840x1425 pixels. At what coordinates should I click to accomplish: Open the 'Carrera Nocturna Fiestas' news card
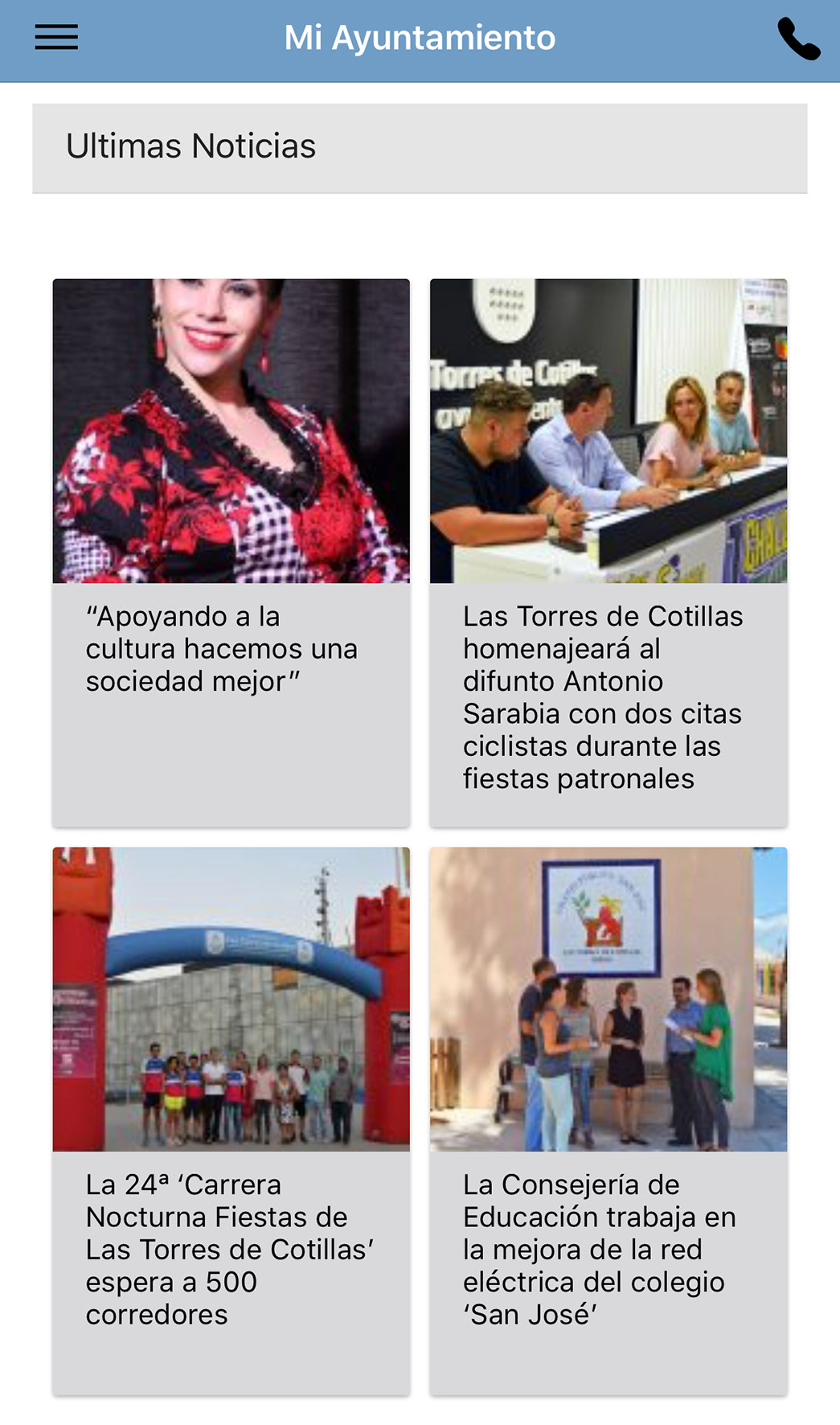tap(231, 1119)
